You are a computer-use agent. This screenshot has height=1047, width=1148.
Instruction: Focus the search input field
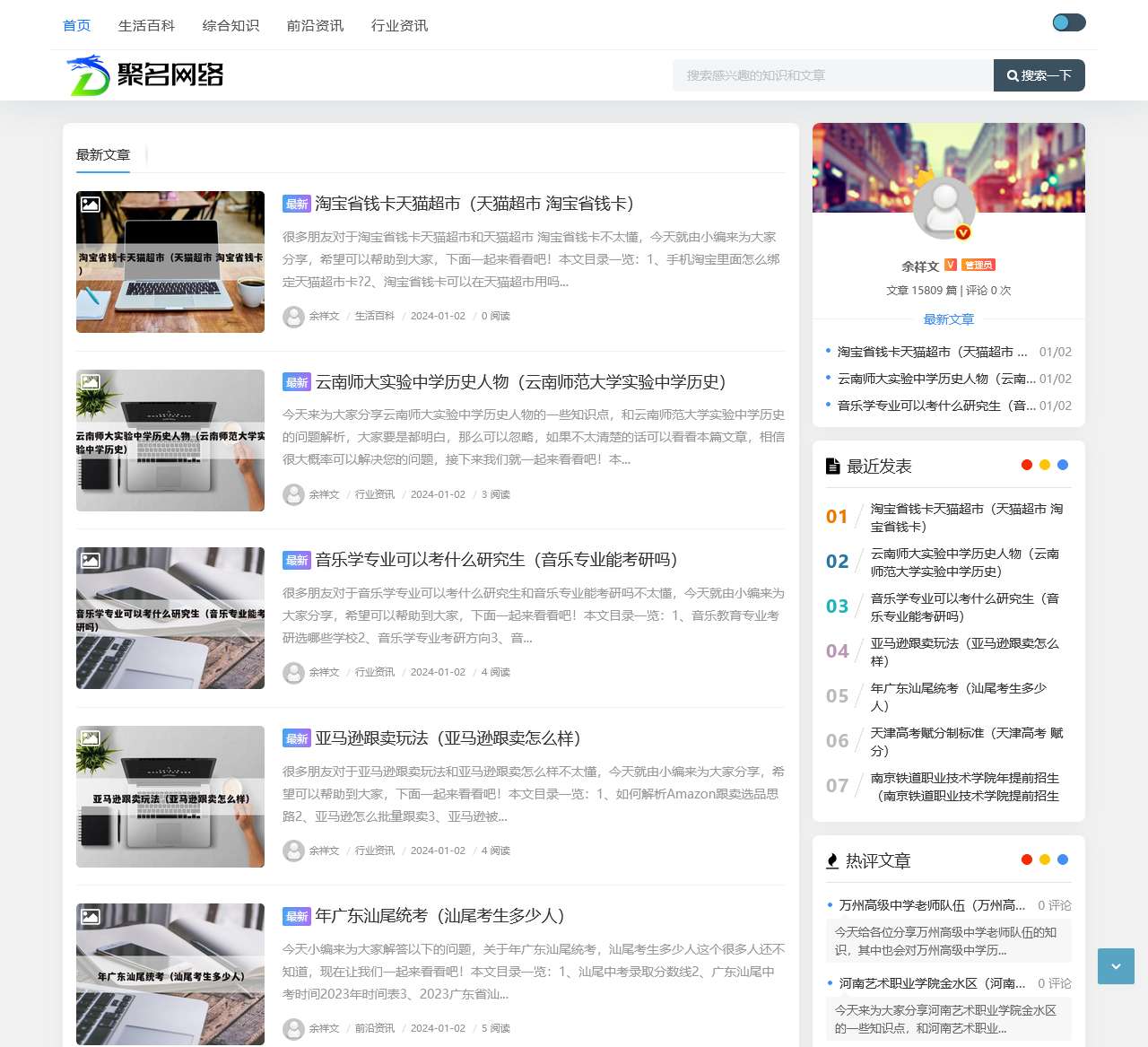[x=832, y=75]
